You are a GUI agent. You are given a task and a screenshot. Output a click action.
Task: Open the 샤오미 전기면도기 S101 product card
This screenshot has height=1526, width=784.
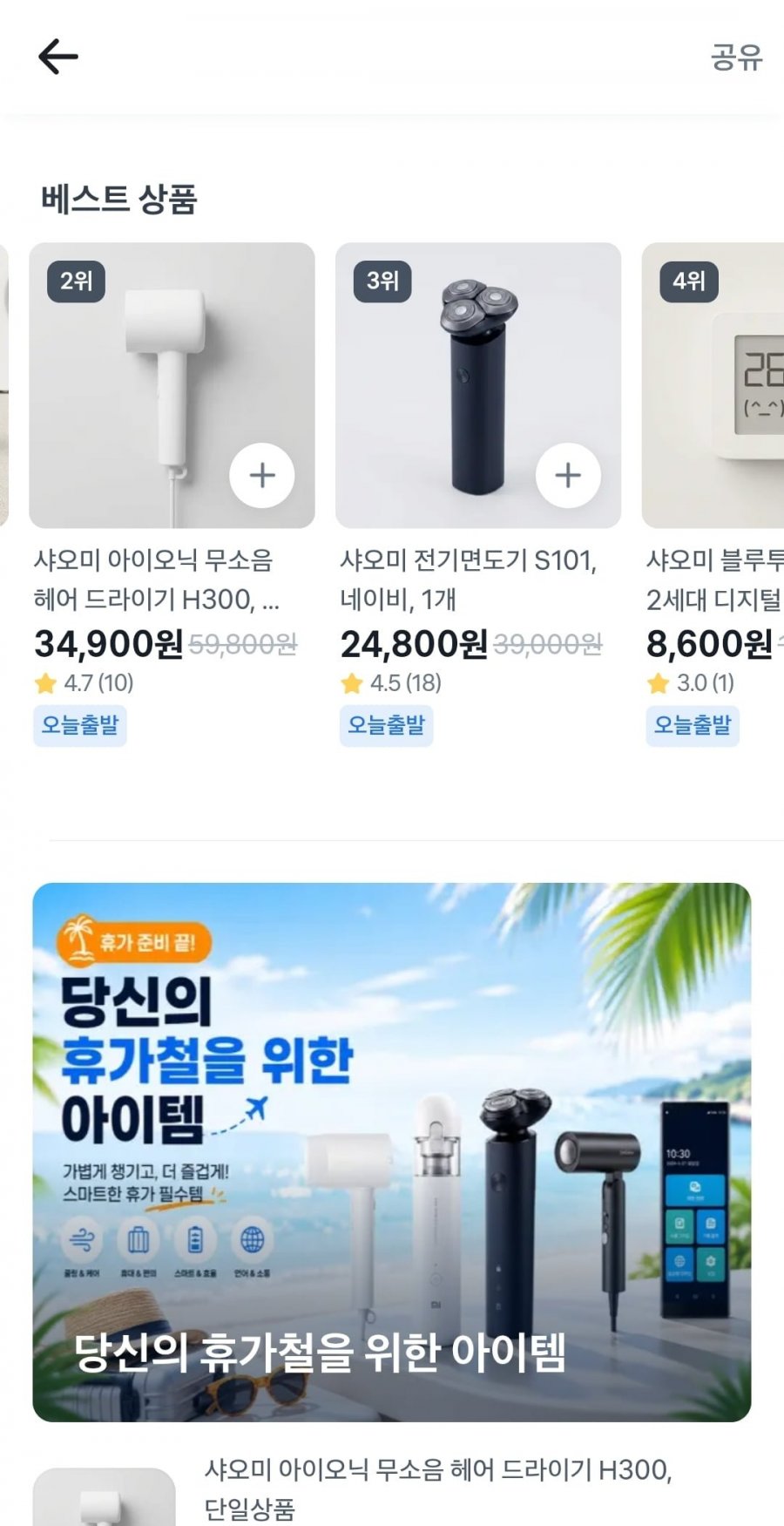[478, 494]
